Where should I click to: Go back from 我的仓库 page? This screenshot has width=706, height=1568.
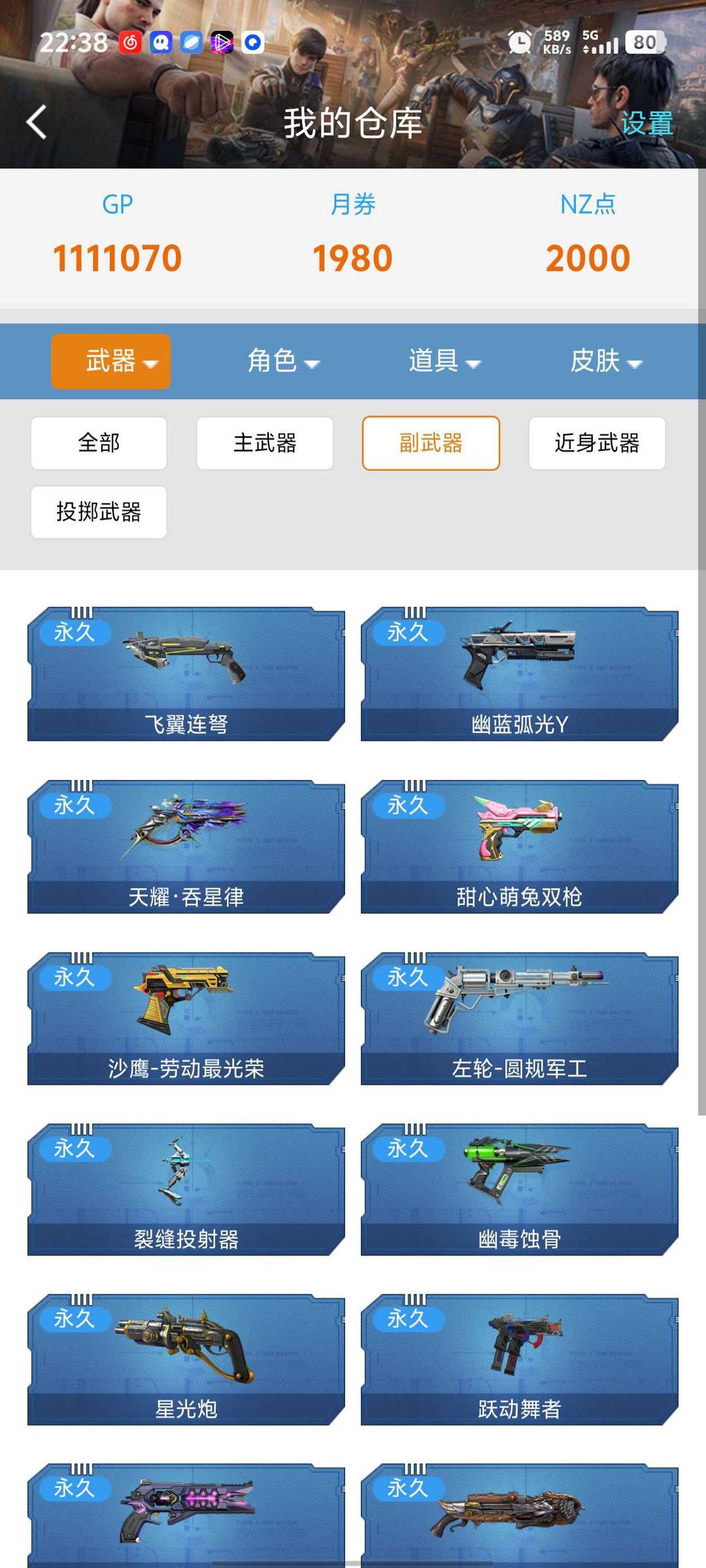(37, 122)
